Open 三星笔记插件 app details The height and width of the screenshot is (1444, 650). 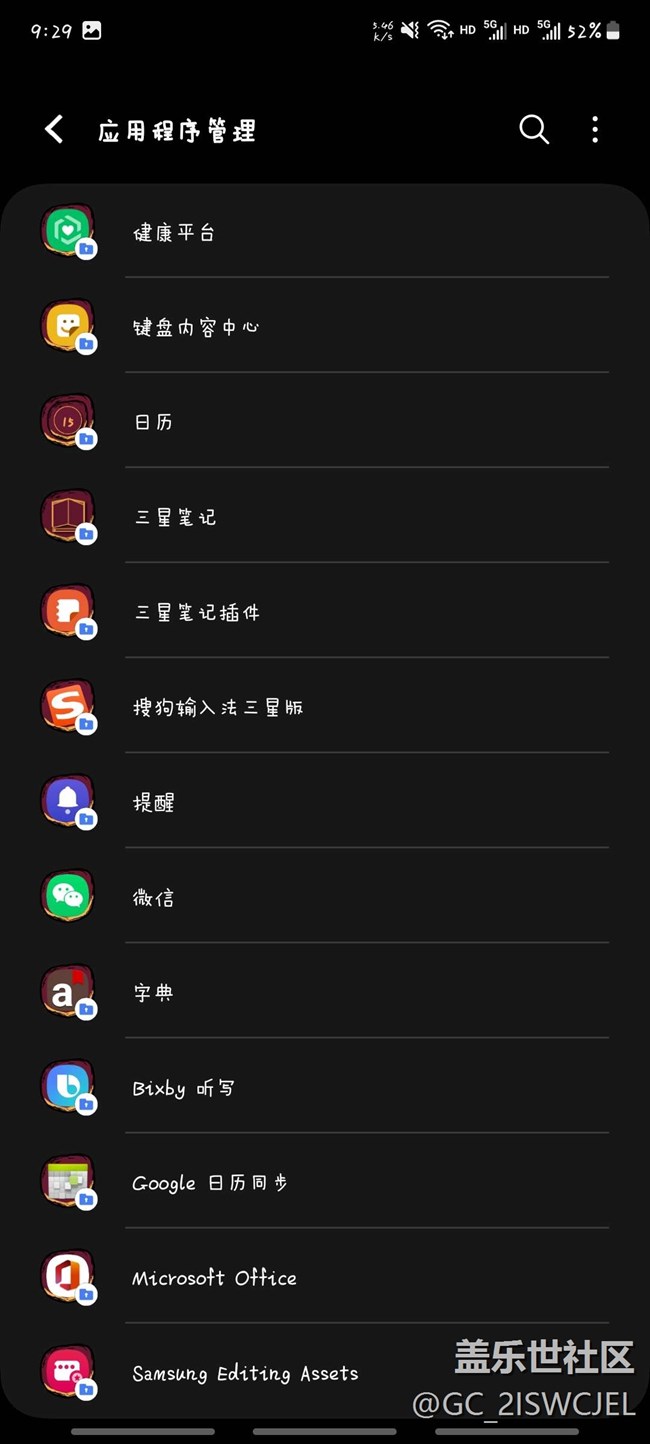[x=325, y=613]
